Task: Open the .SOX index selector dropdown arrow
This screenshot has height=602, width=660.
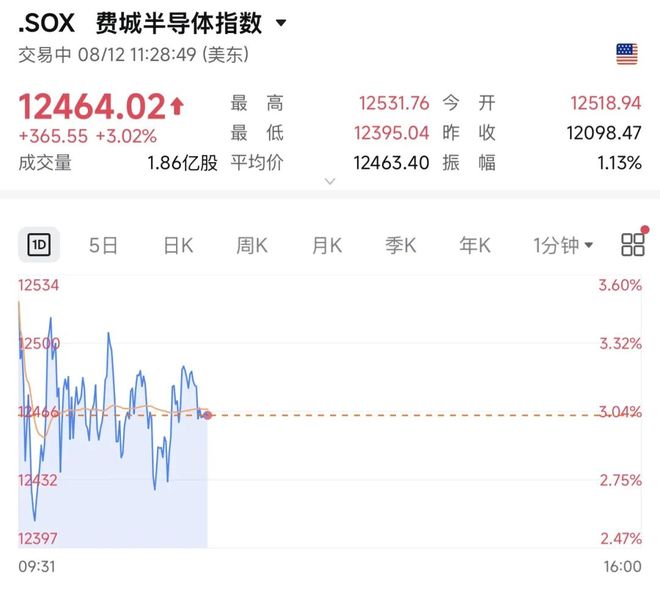Action: (x=281, y=23)
